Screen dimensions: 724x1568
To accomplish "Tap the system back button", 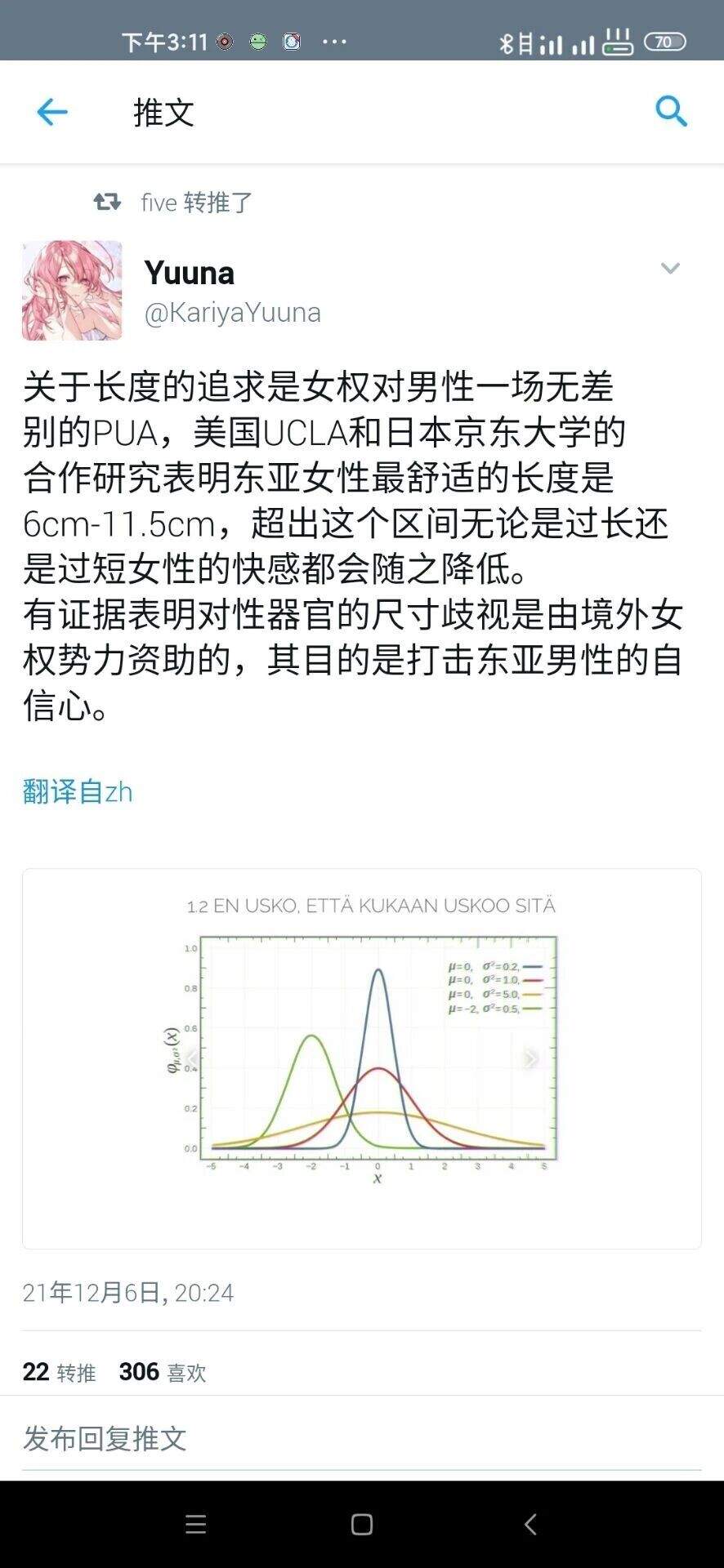I will click(530, 1525).
